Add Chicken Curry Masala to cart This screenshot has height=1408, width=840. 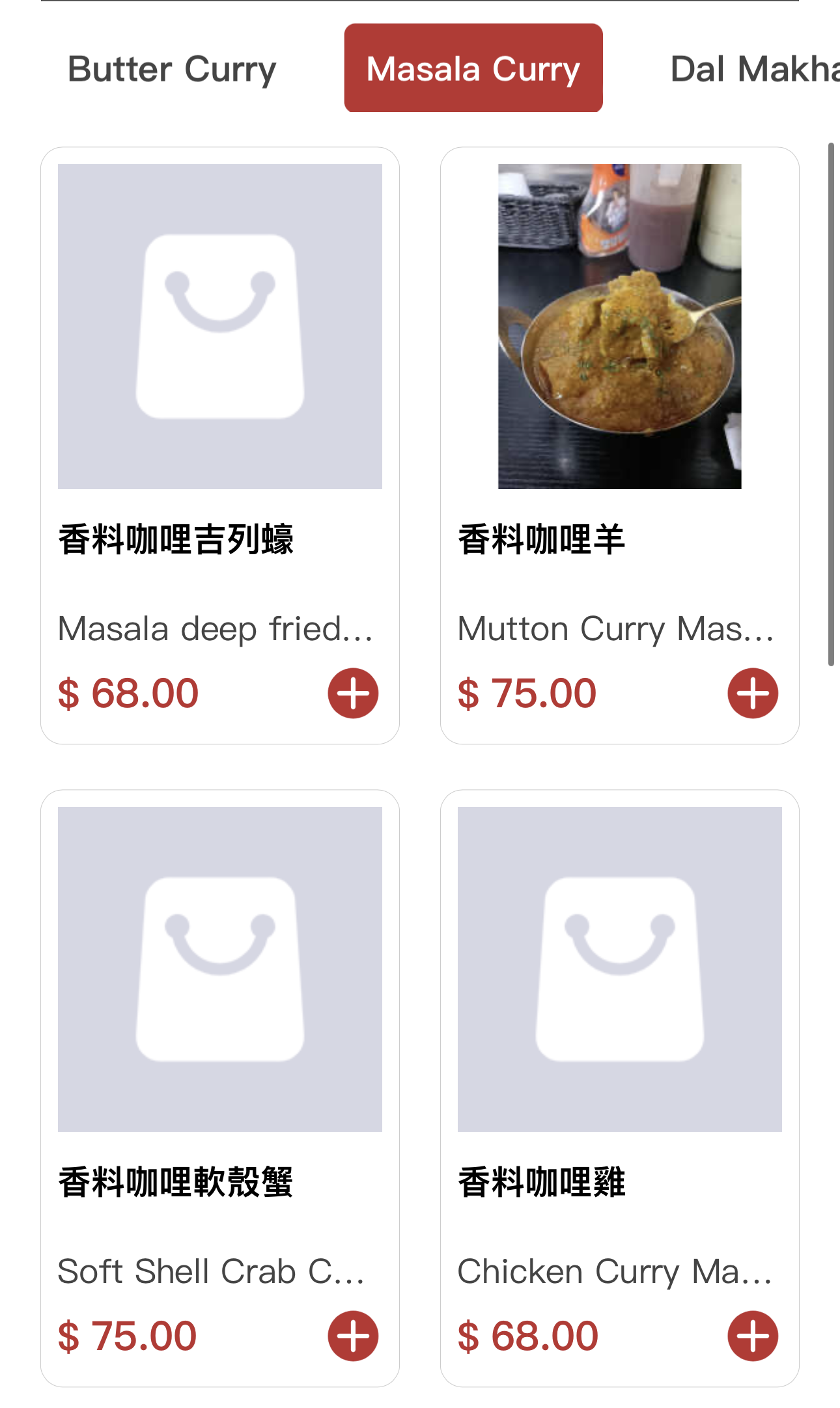click(x=753, y=1336)
